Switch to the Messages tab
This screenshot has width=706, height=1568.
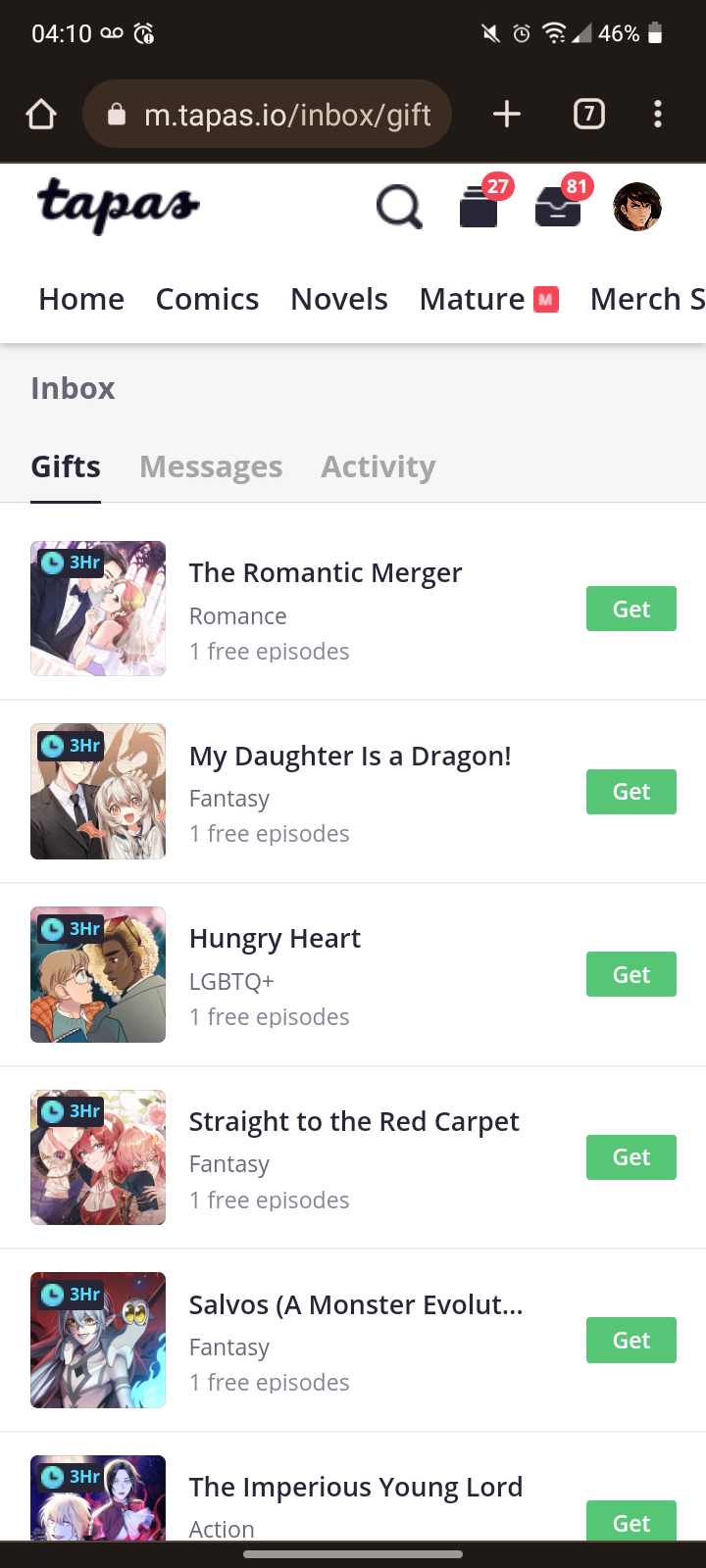tap(211, 467)
